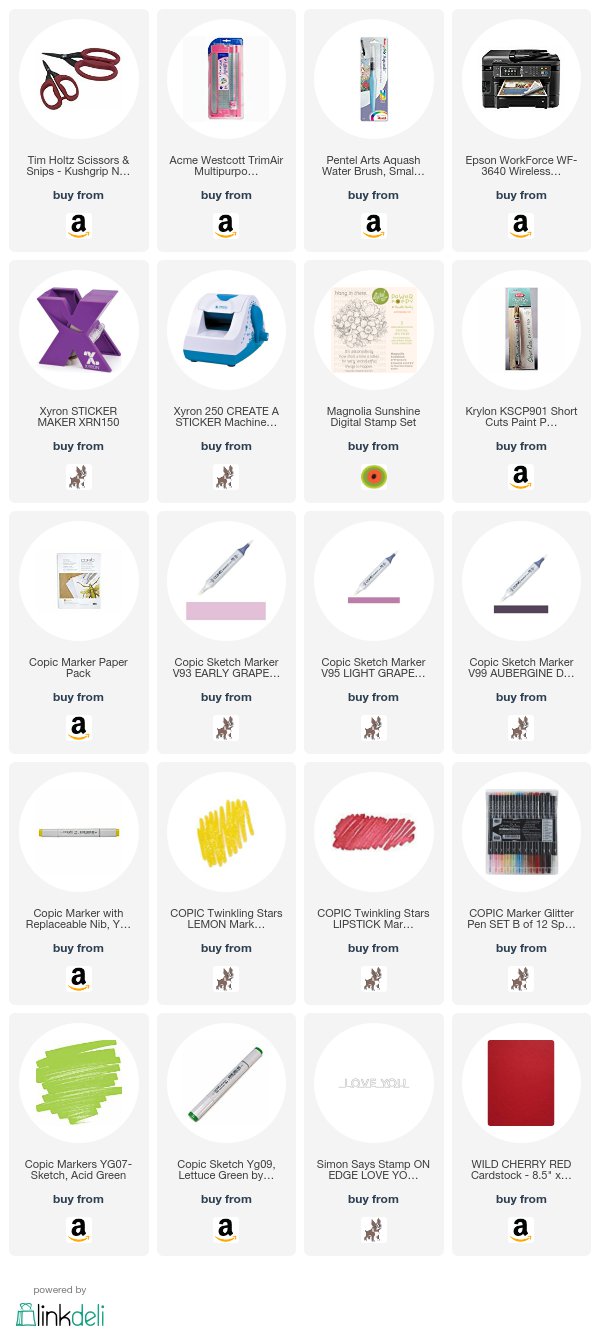Open the Copic Sketch Marker V93 Early Grape card
The height and width of the screenshot is (1336, 600).
(x=226, y=632)
